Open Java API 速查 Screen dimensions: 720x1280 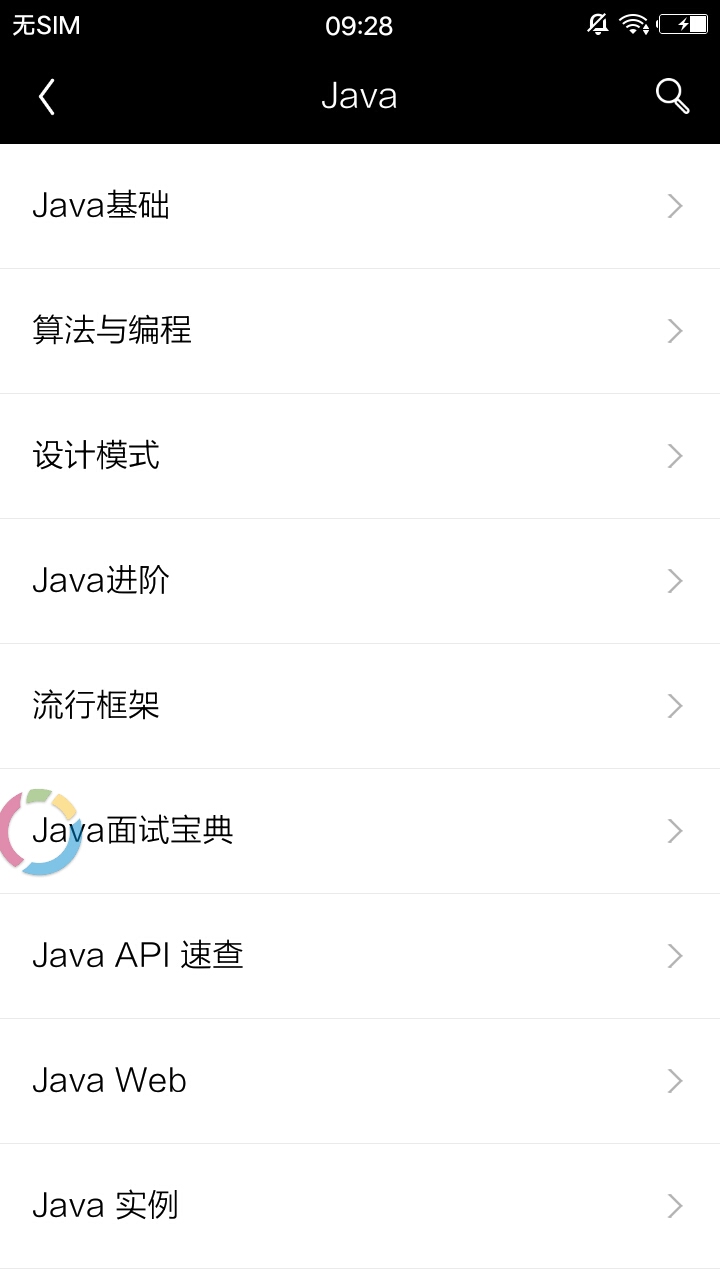[360, 956]
